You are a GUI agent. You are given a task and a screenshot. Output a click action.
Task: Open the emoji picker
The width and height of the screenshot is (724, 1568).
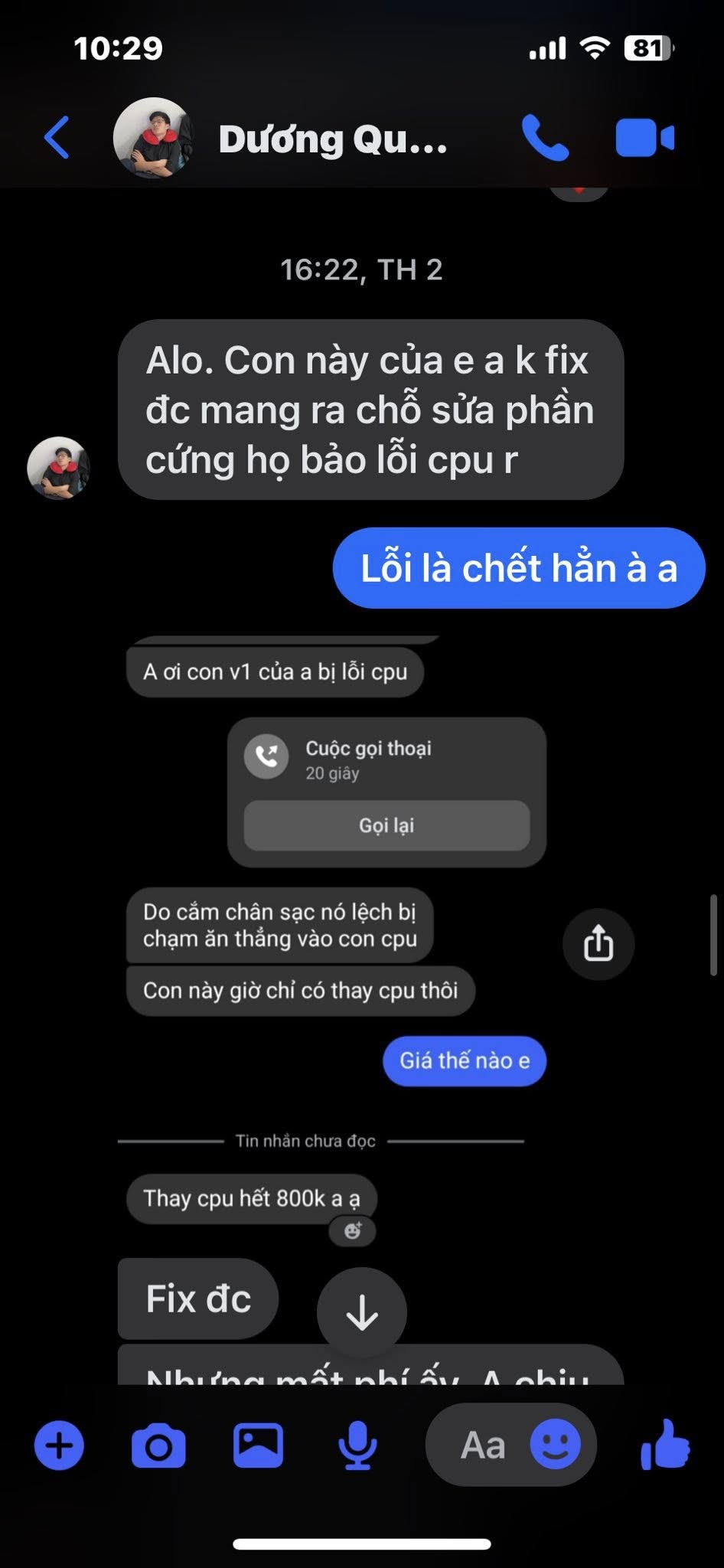coord(556,1445)
